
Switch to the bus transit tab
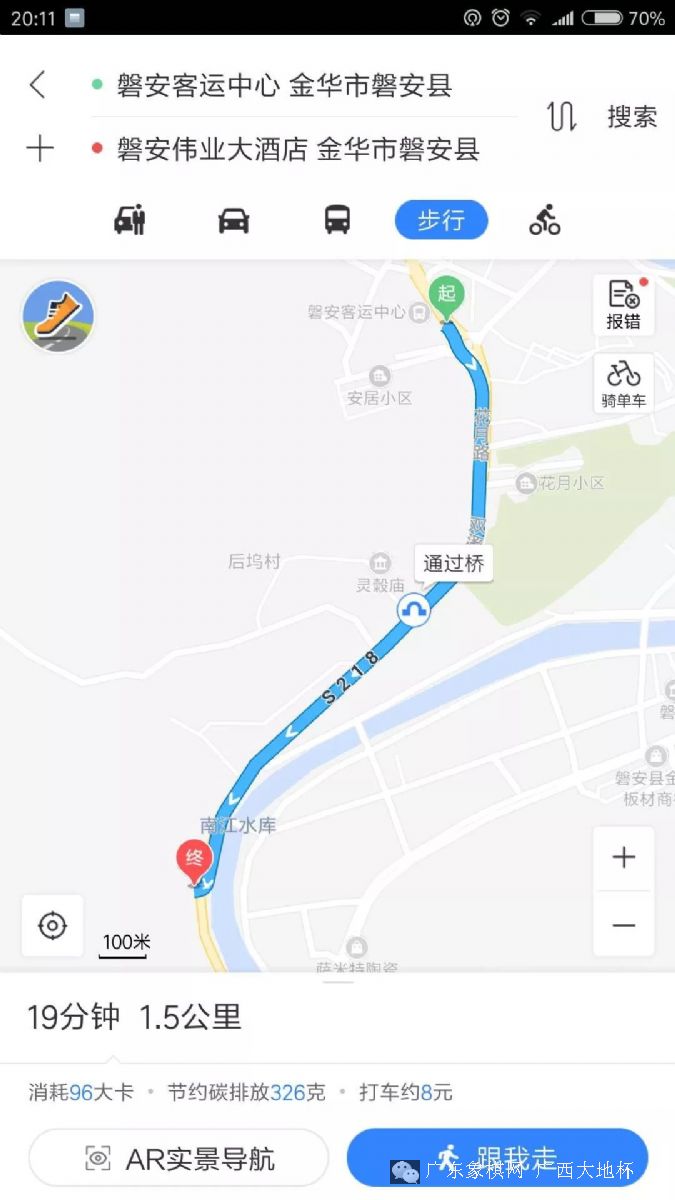(337, 220)
